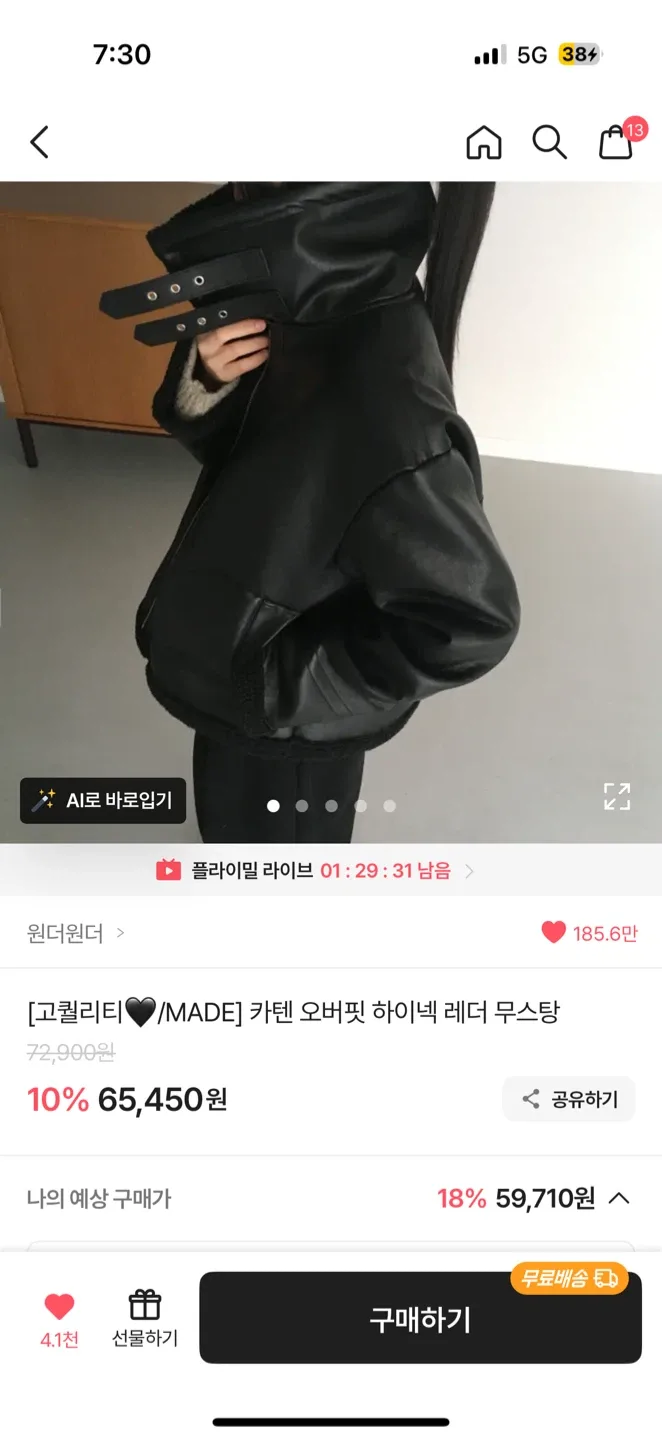Jump to the second product image dot
The height and width of the screenshot is (1440, 662).
(302, 806)
